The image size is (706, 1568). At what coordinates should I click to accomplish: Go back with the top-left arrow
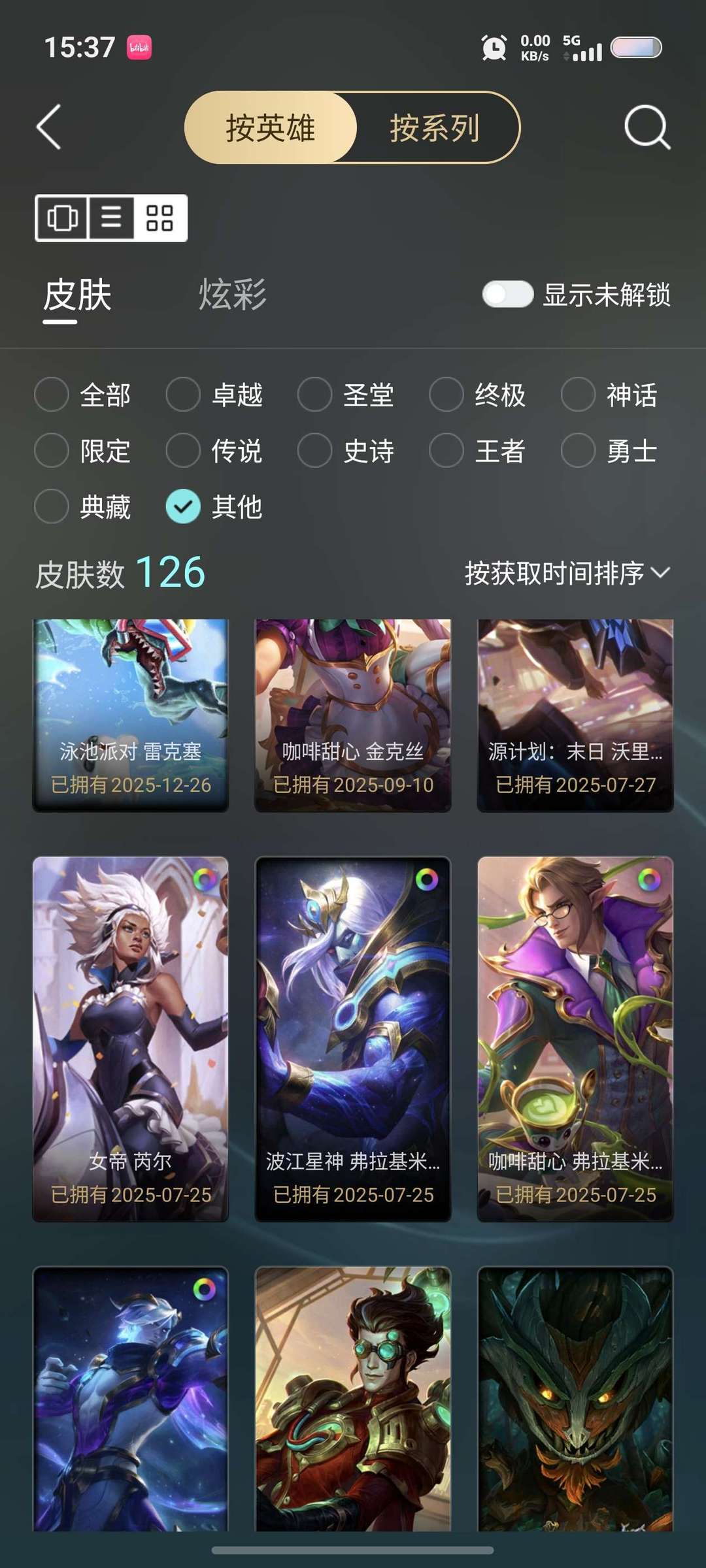click(49, 127)
